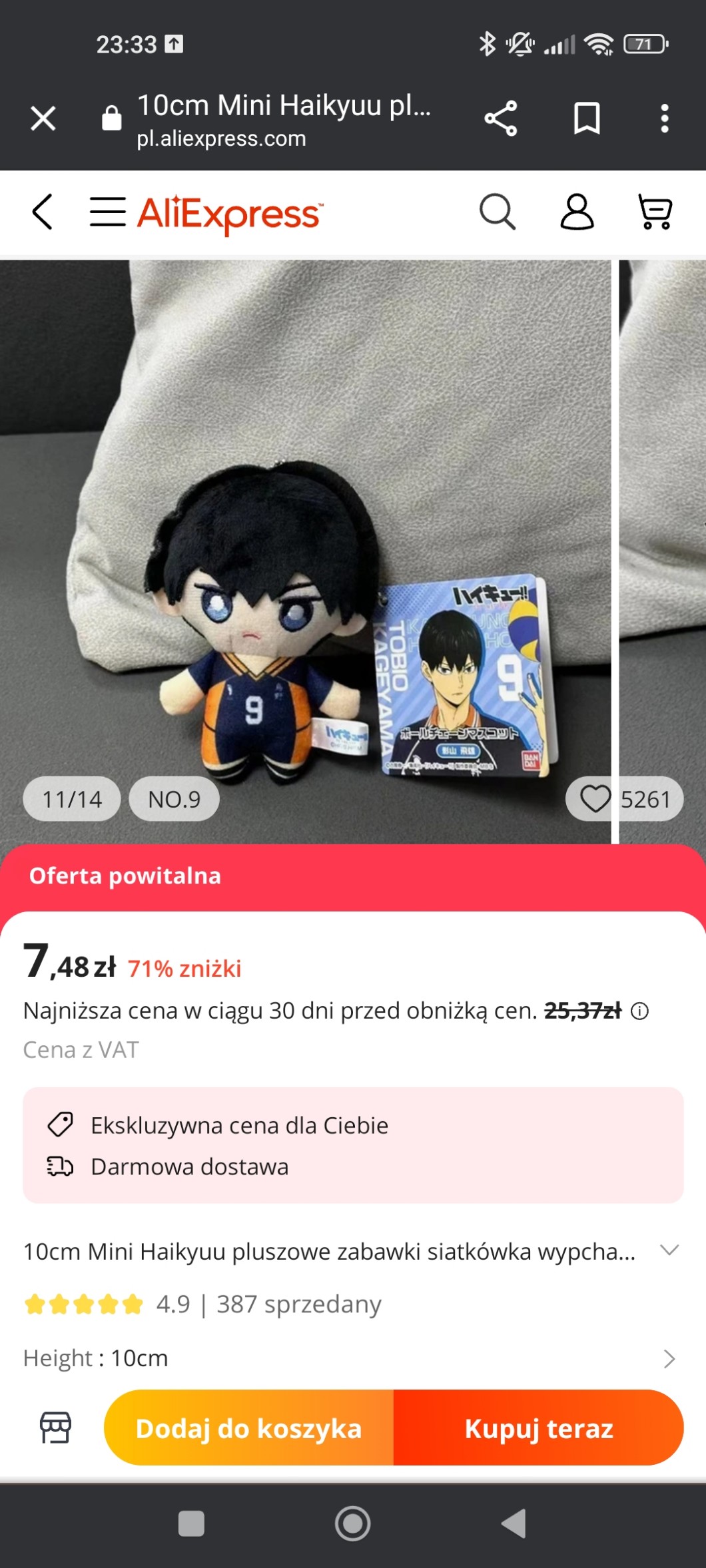This screenshot has width=706, height=1568.
Task: Expand the full product title
Action: [x=669, y=1250]
